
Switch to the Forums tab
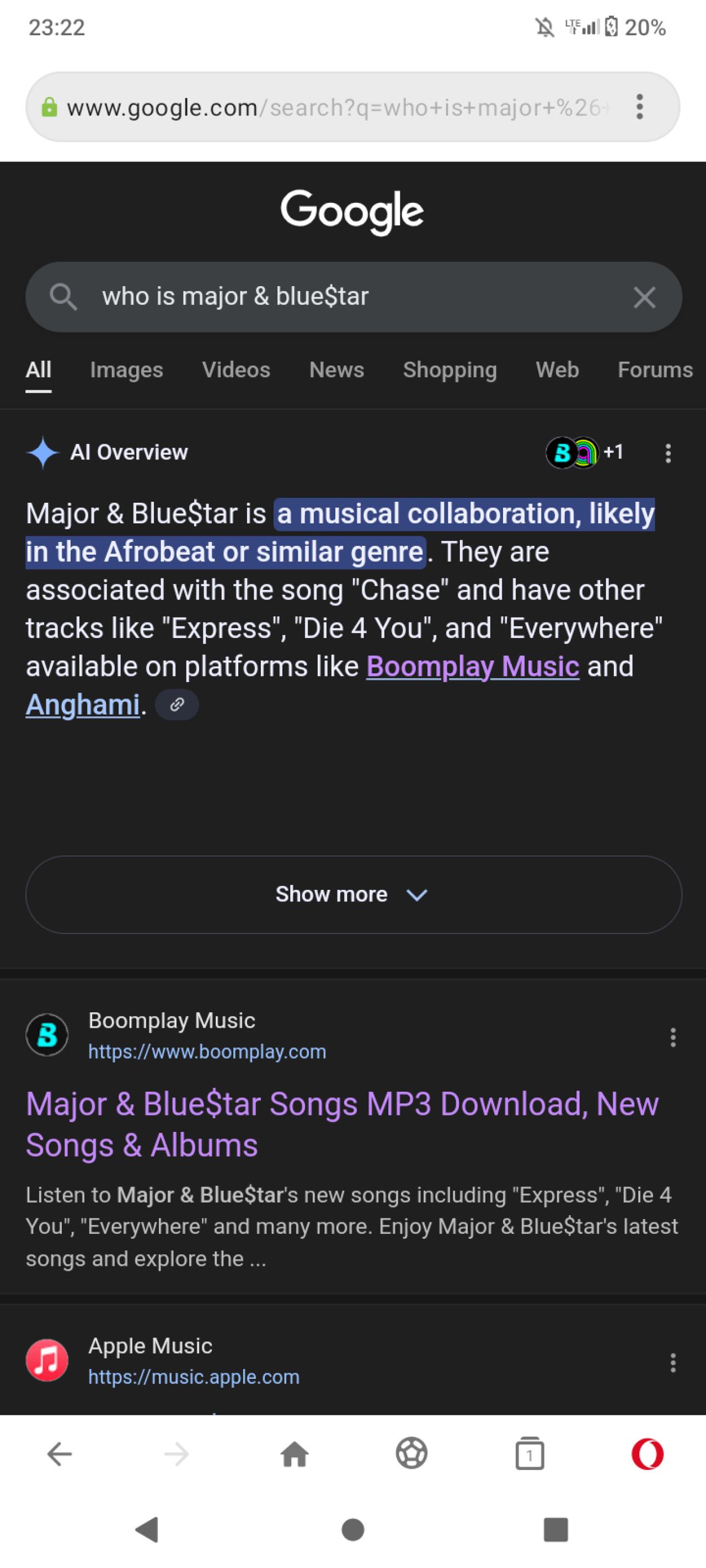[655, 370]
